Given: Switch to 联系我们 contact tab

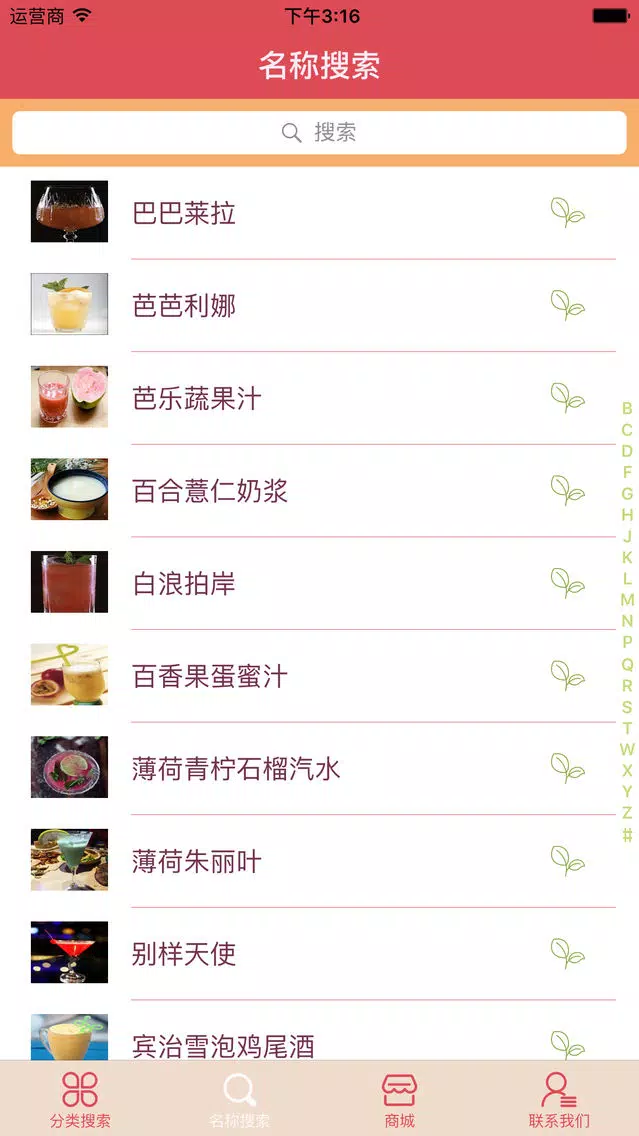Looking at the screenshot, I should point(559,1100).
